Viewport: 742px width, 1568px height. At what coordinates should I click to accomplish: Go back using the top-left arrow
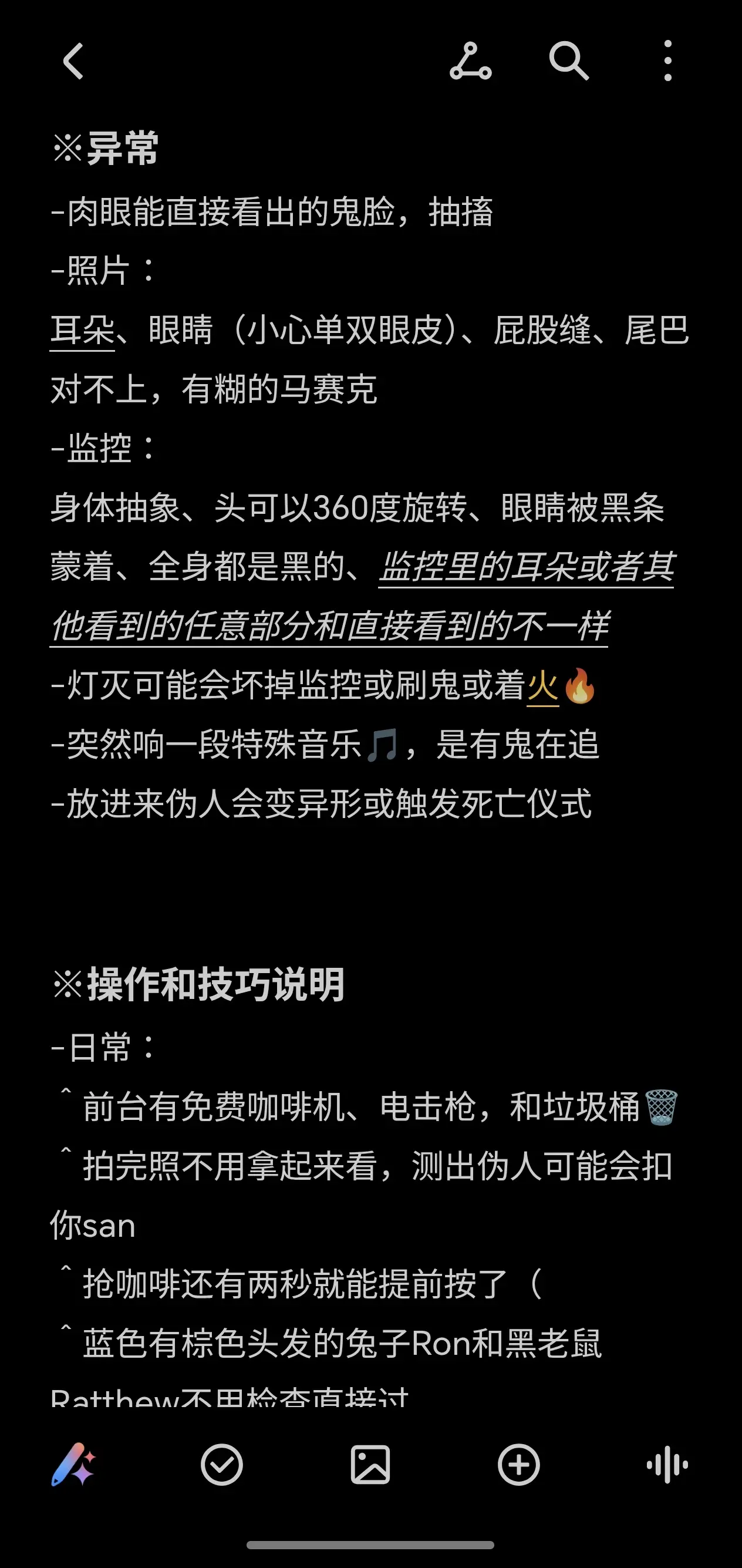[73, 61]
